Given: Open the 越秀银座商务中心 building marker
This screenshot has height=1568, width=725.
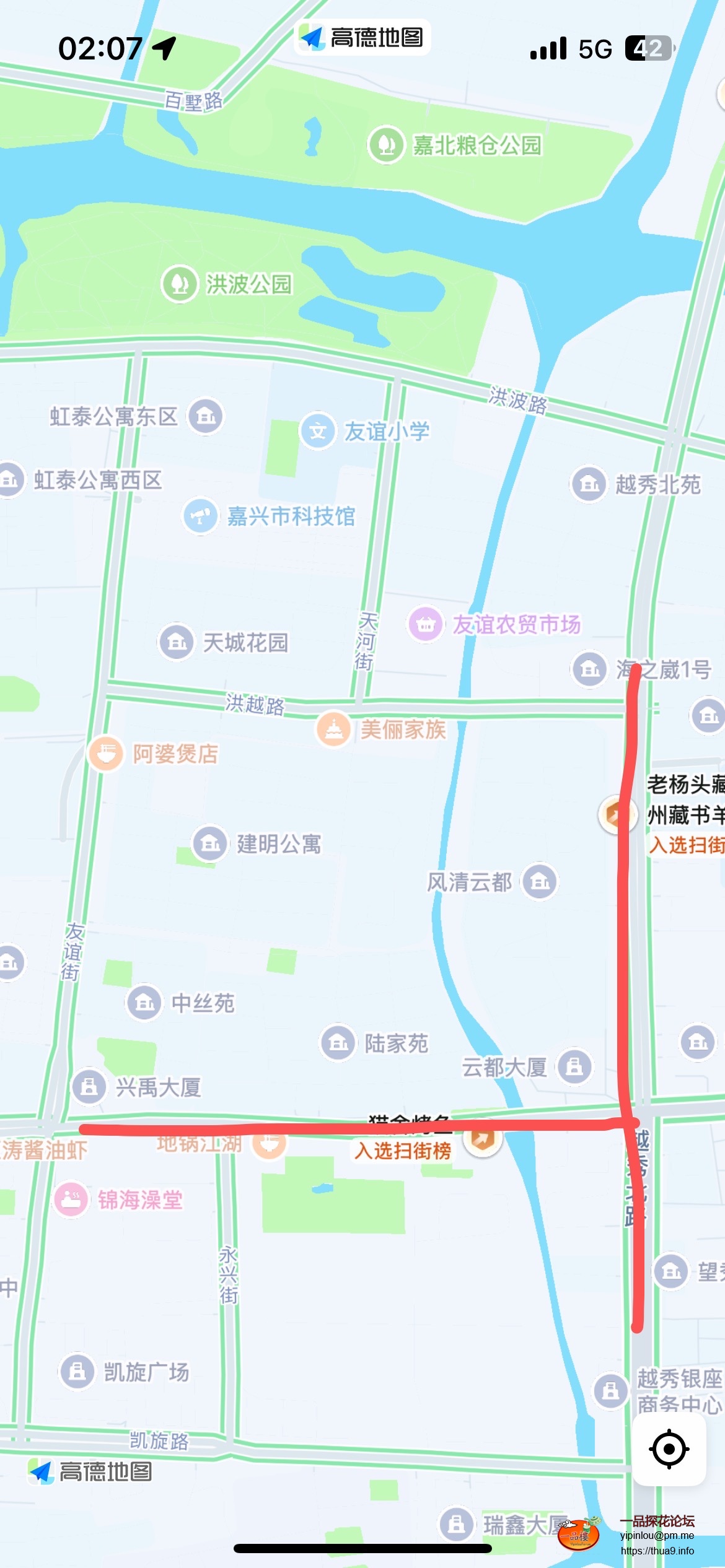Looking at the screenshot, I should click(x=611, y=1391).
